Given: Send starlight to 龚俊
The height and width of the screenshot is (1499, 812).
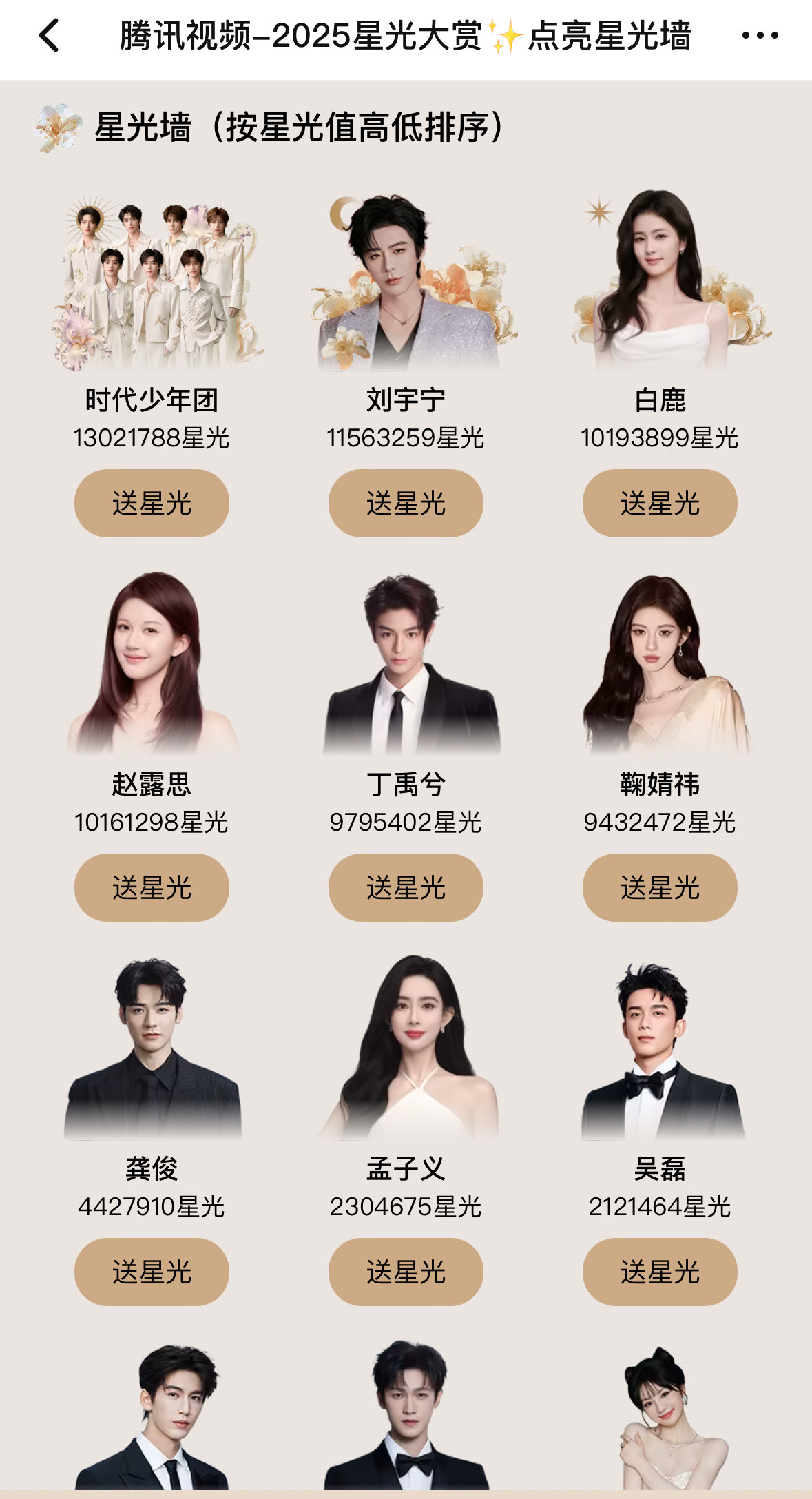Looking at the screenshot, I should tap(151, 1272).
